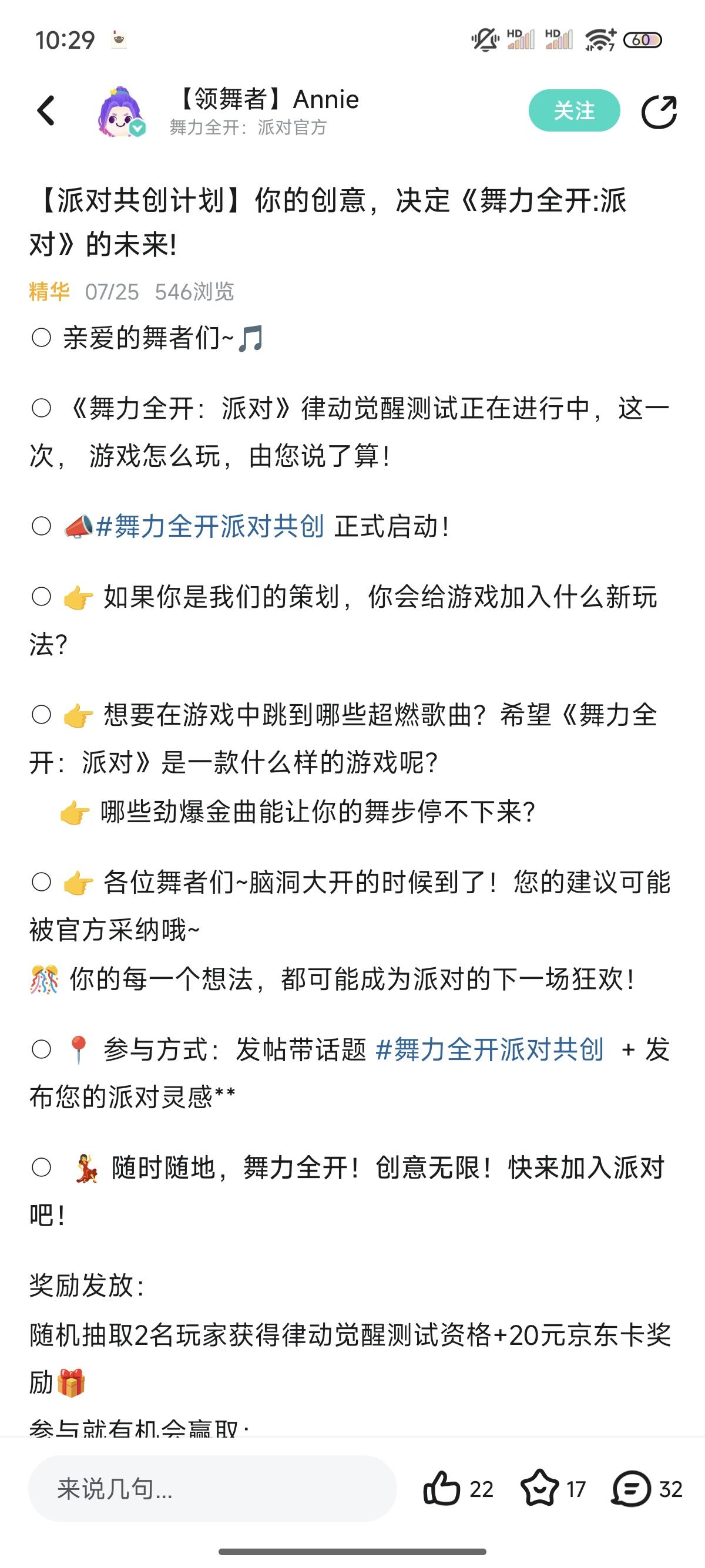This screenshot has width=705, height=1568.
Task: Go back using the top-left arrow
Action: (46, 111)
